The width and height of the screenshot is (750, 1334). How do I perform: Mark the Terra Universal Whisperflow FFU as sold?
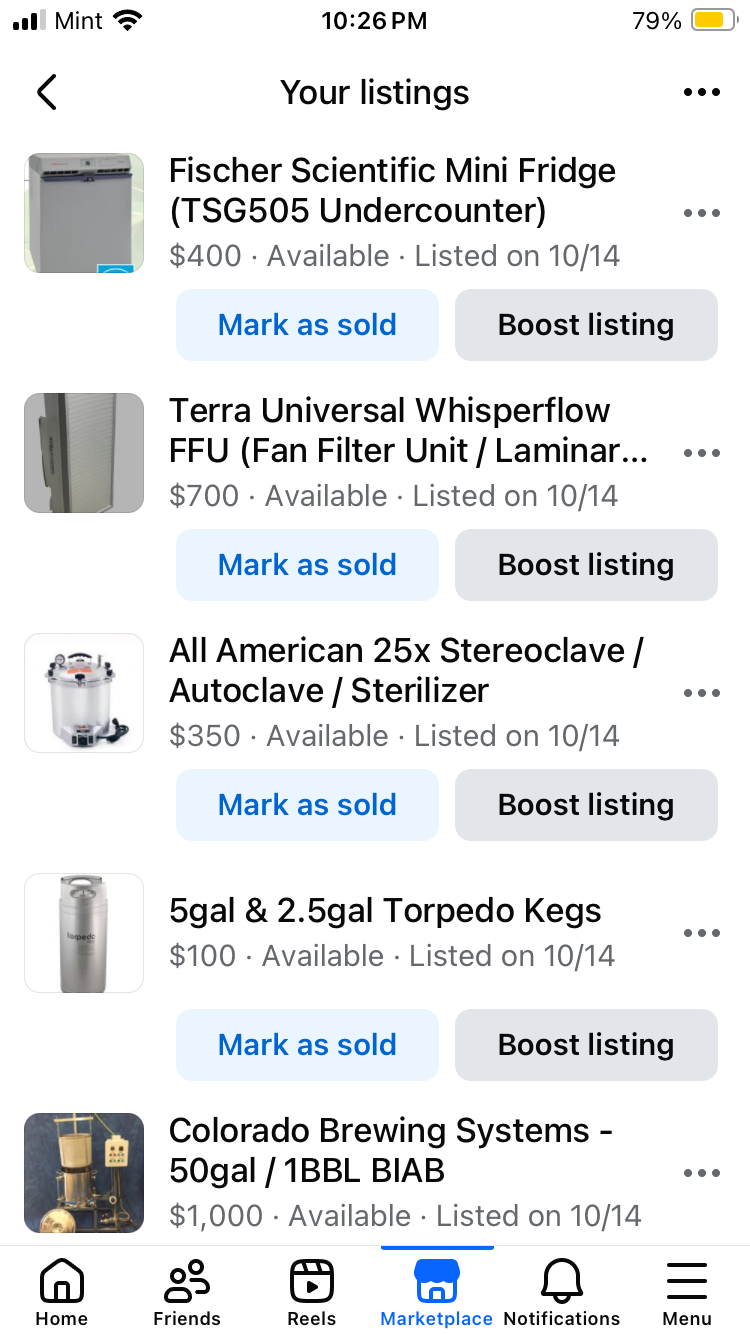pos(307,565)
